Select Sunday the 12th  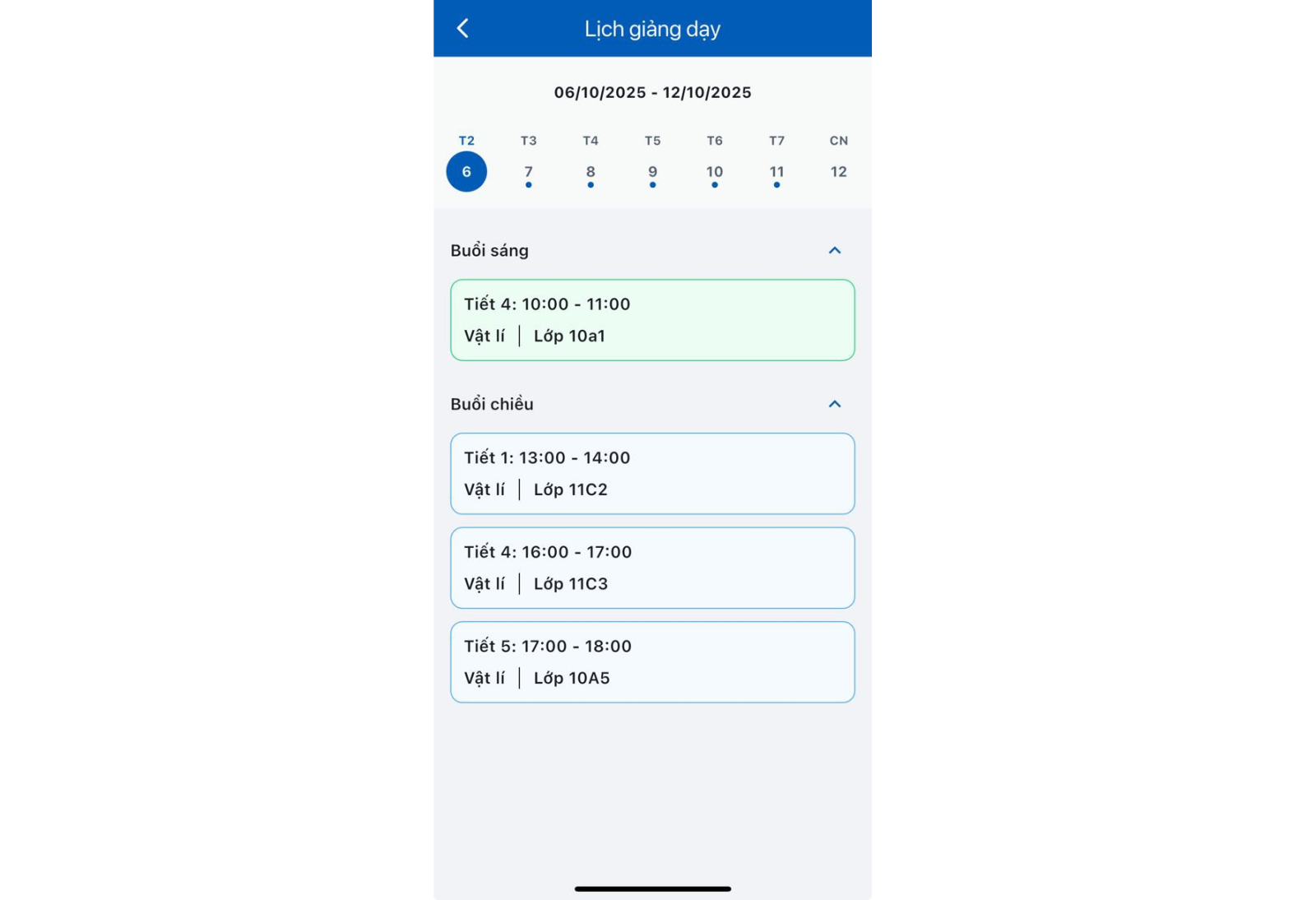(838, 171)
